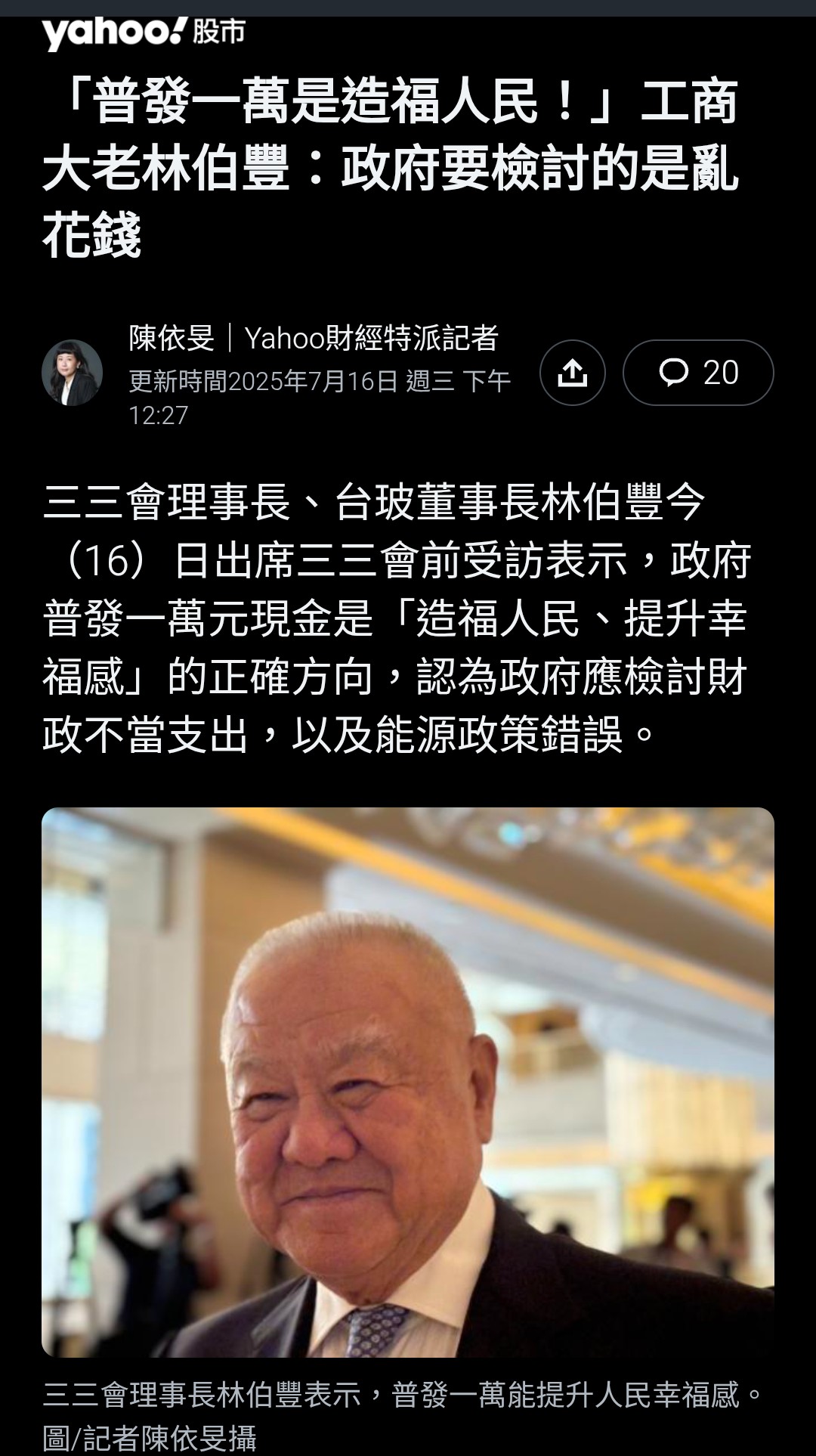Open author 陳依旻's profile
Screen dimensions: 816x1456
click(x=172, y=338)
